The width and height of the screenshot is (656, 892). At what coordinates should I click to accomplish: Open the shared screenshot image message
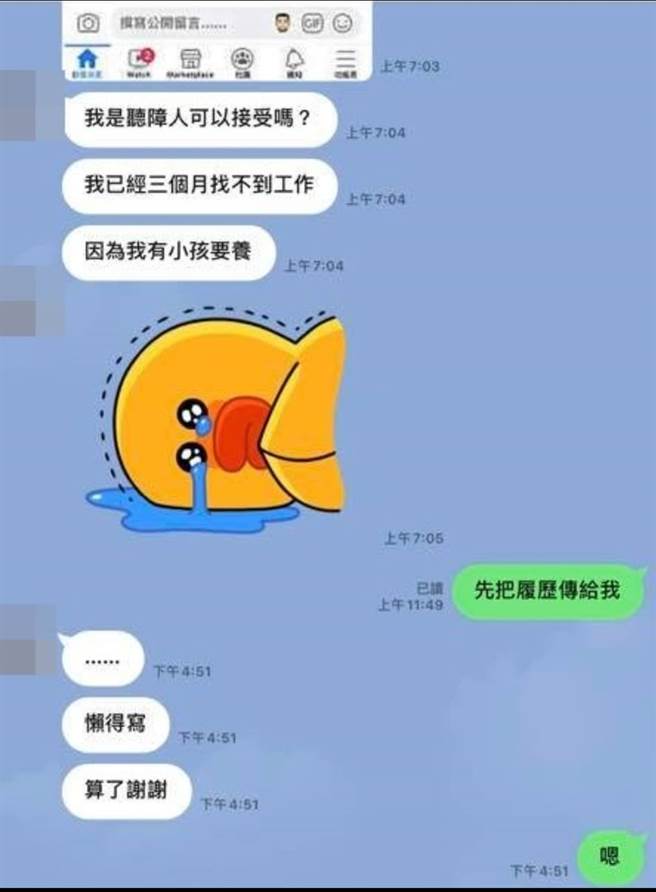pos(216,40)
